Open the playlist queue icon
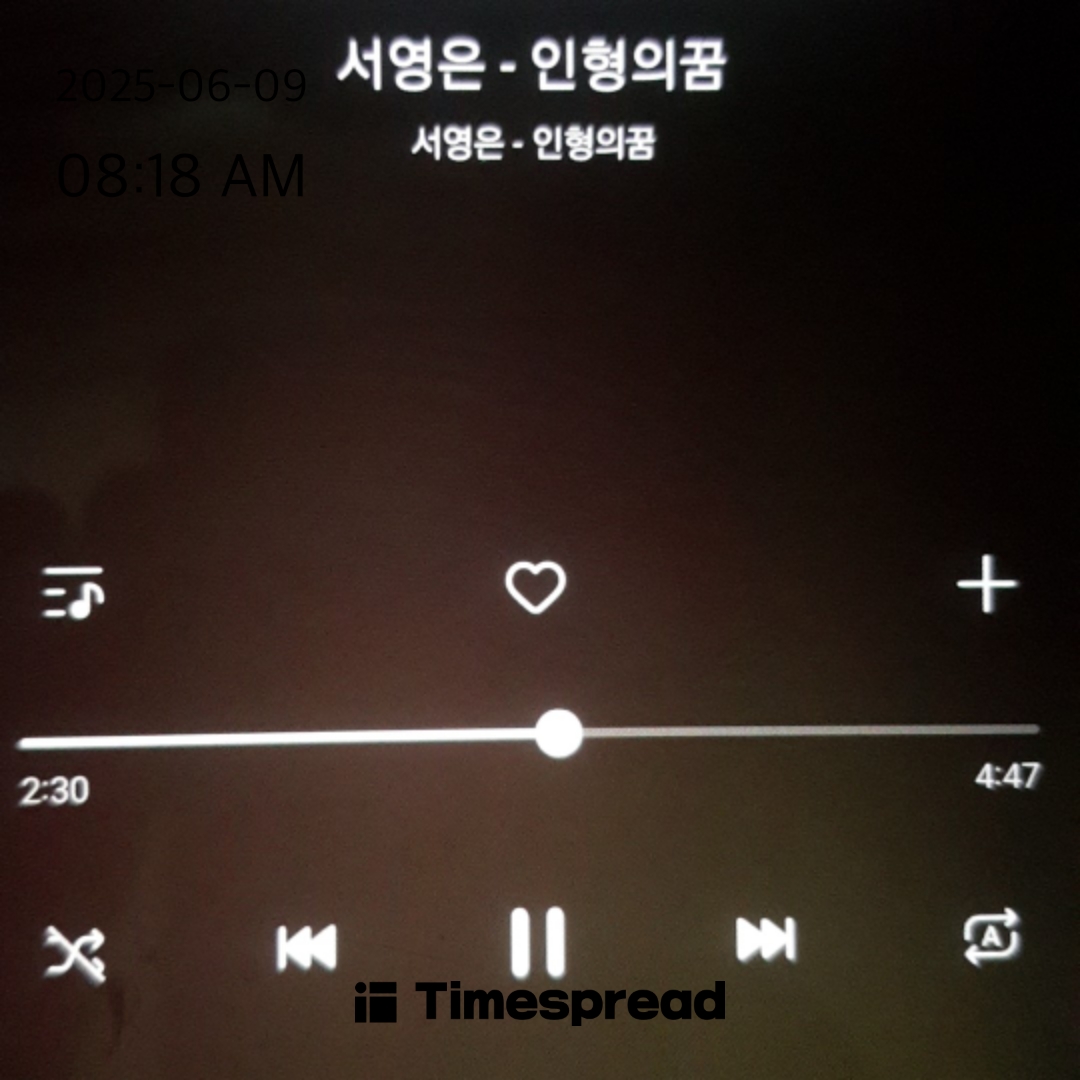The width and height of the screenshot is (1080, 1080). tap(72, 591)
